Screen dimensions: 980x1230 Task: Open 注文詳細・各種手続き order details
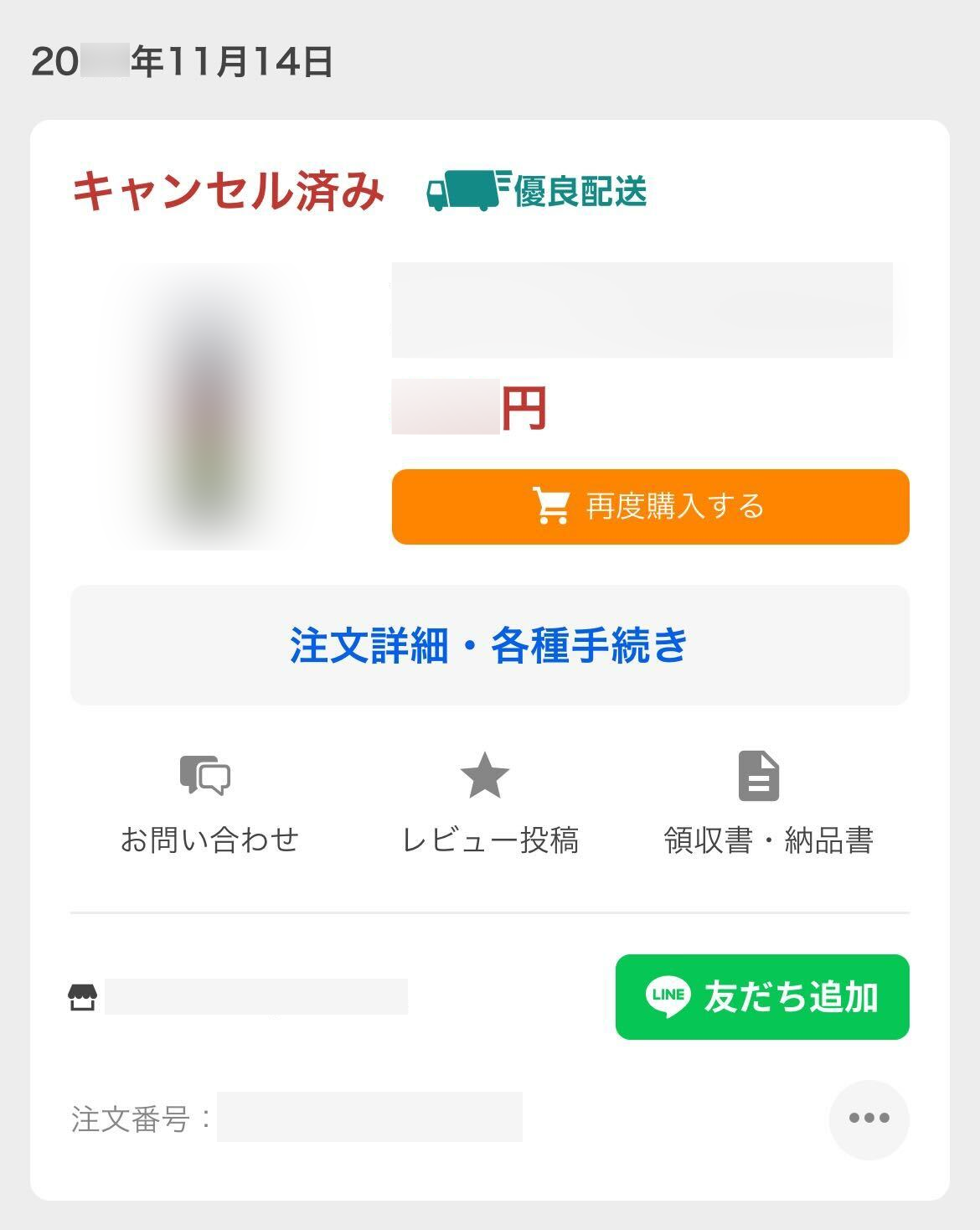pyautogui.click(x=489, y=645)
